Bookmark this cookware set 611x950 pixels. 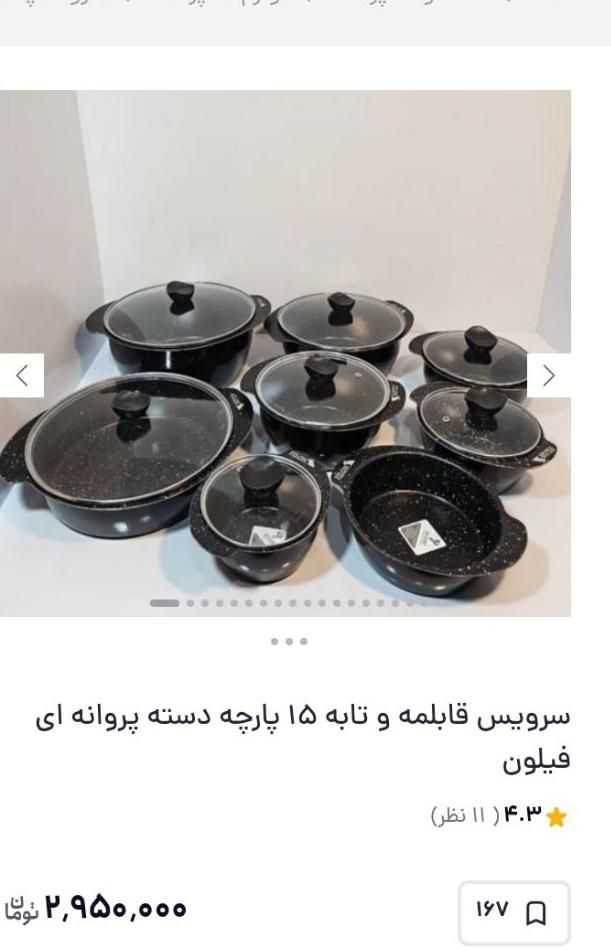[514, 912]
